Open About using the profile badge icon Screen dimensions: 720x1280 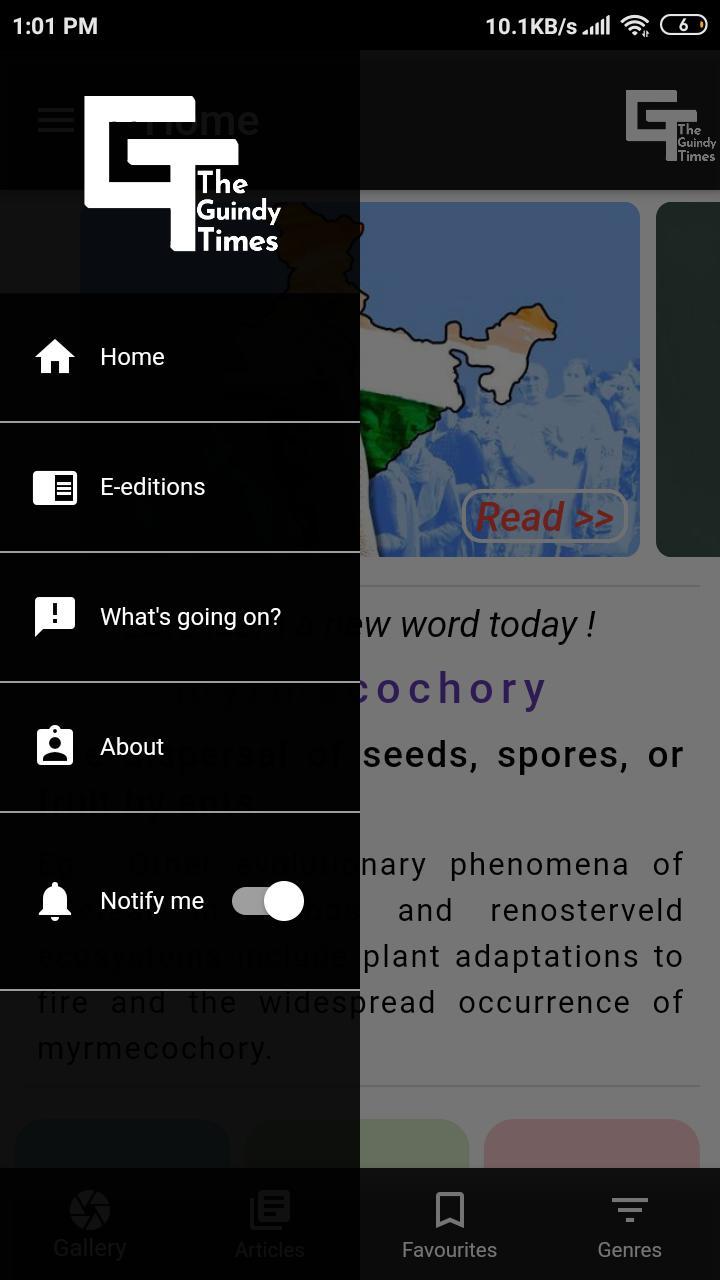[x=54, y=746]
